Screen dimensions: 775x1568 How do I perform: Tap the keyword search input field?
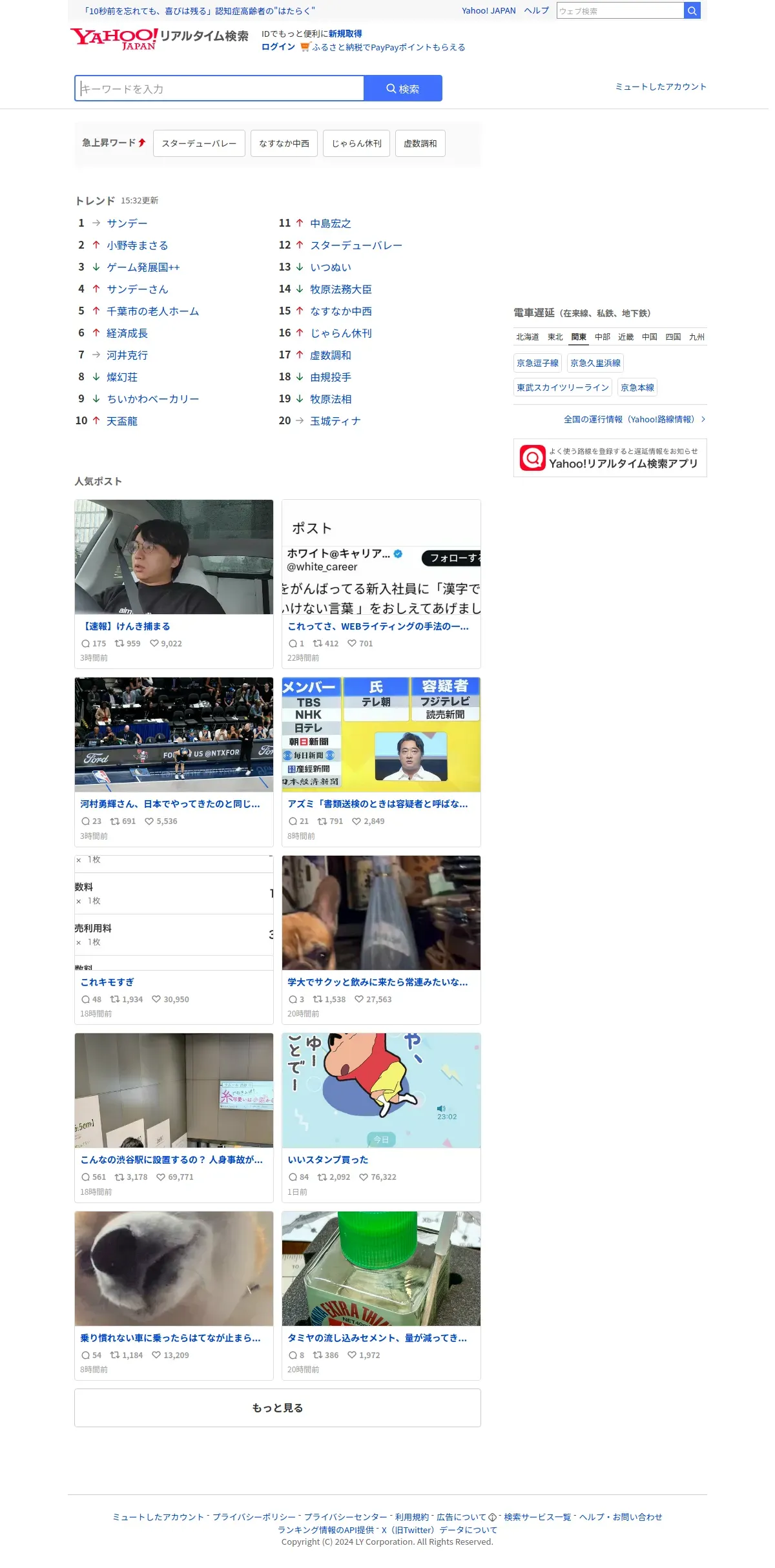click(220, 88)
